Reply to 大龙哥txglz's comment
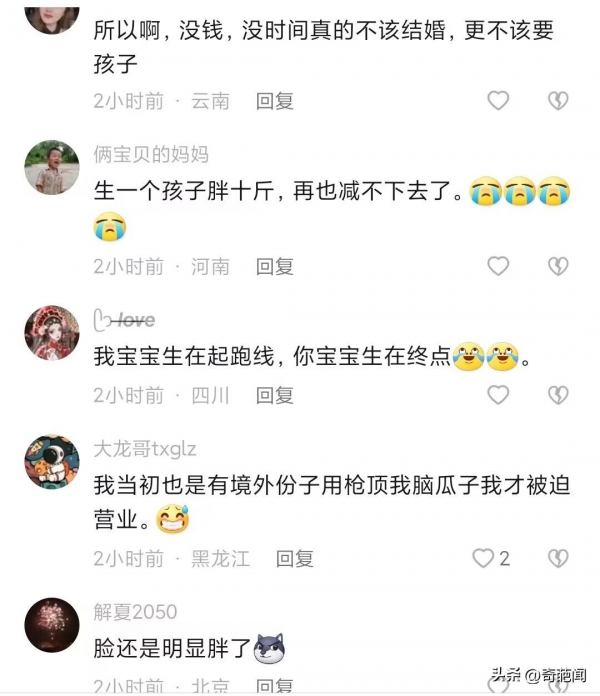Viewport: 600px width, 696px height. tap(295, 558)
